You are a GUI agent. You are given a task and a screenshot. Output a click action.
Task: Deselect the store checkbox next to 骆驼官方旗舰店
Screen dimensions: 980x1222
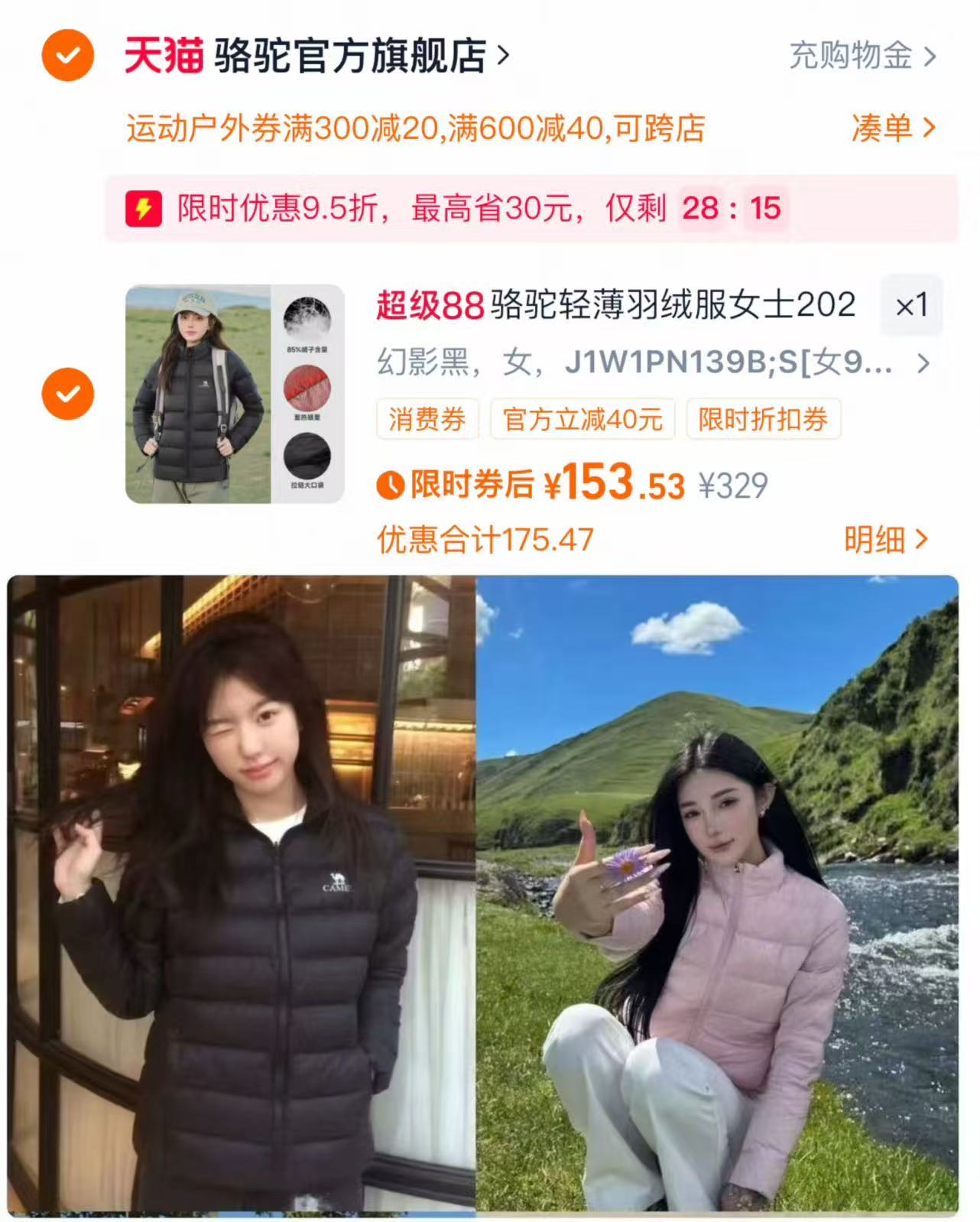coord(68,54)
